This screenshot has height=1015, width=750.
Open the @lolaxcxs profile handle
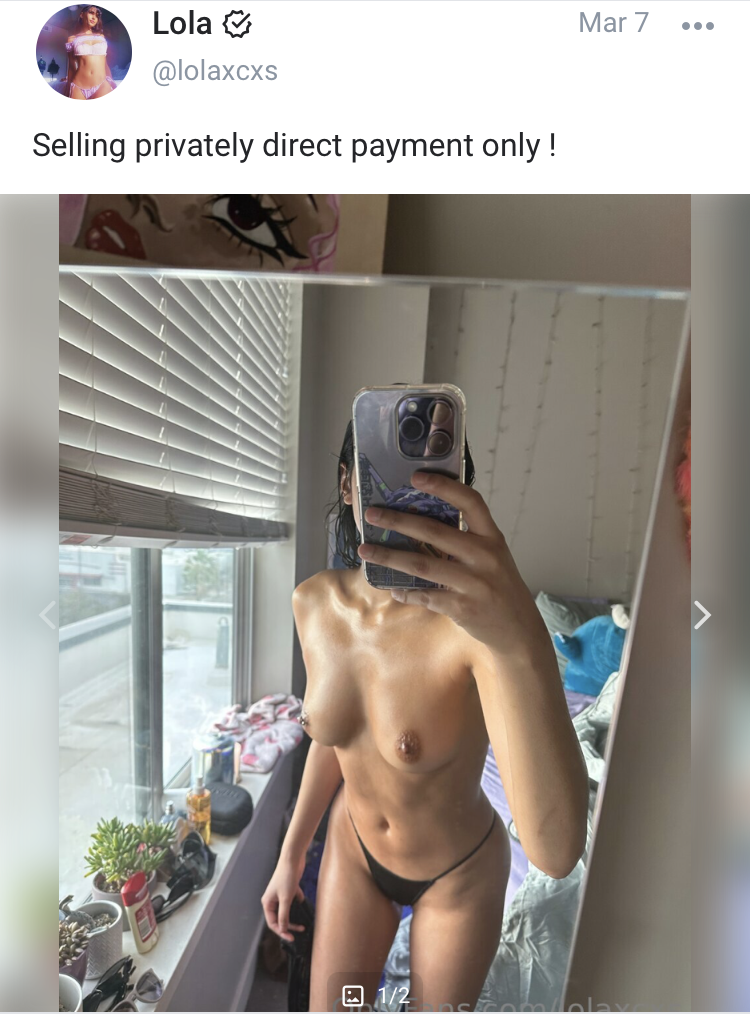(214, 72)
